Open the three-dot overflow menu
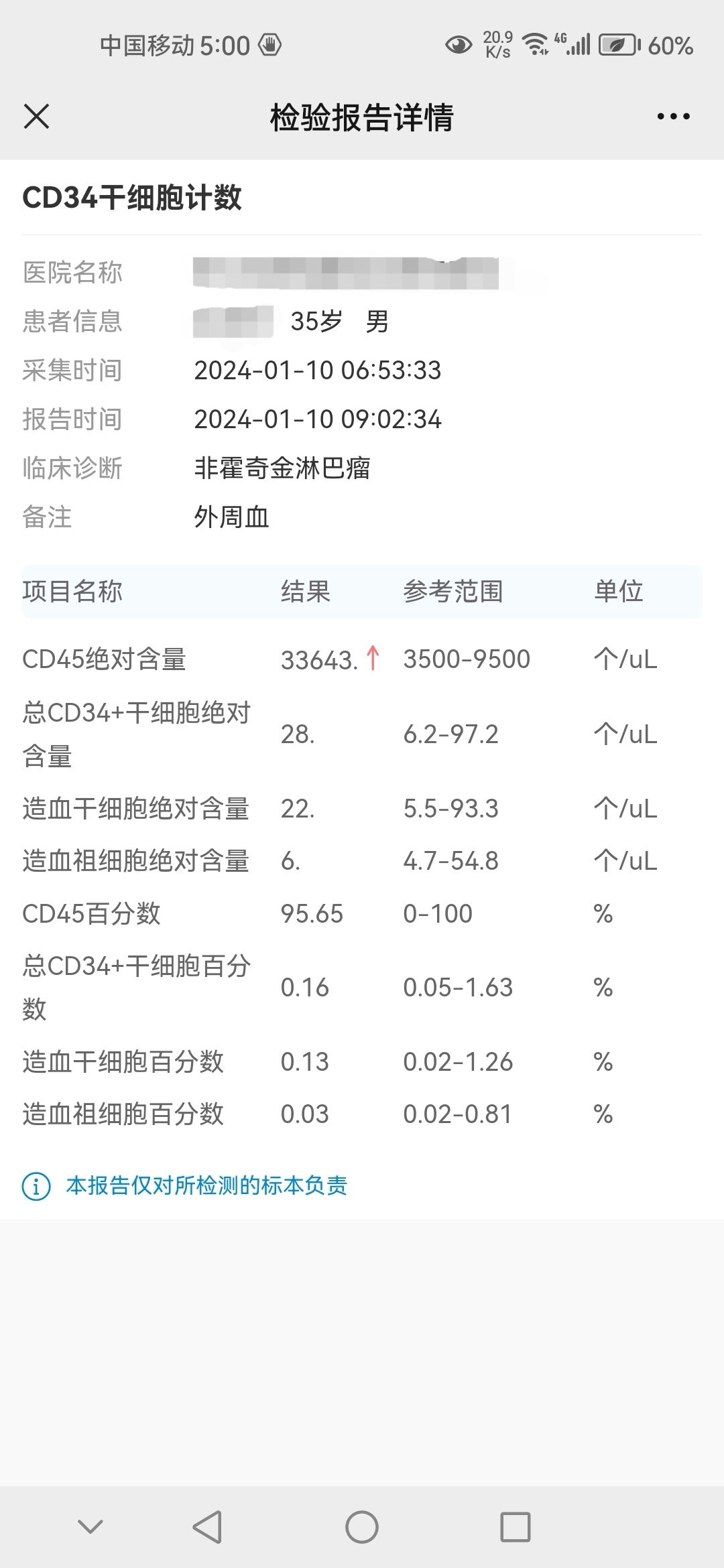This screenshot has height=1568, width=724. pos(673,117)
